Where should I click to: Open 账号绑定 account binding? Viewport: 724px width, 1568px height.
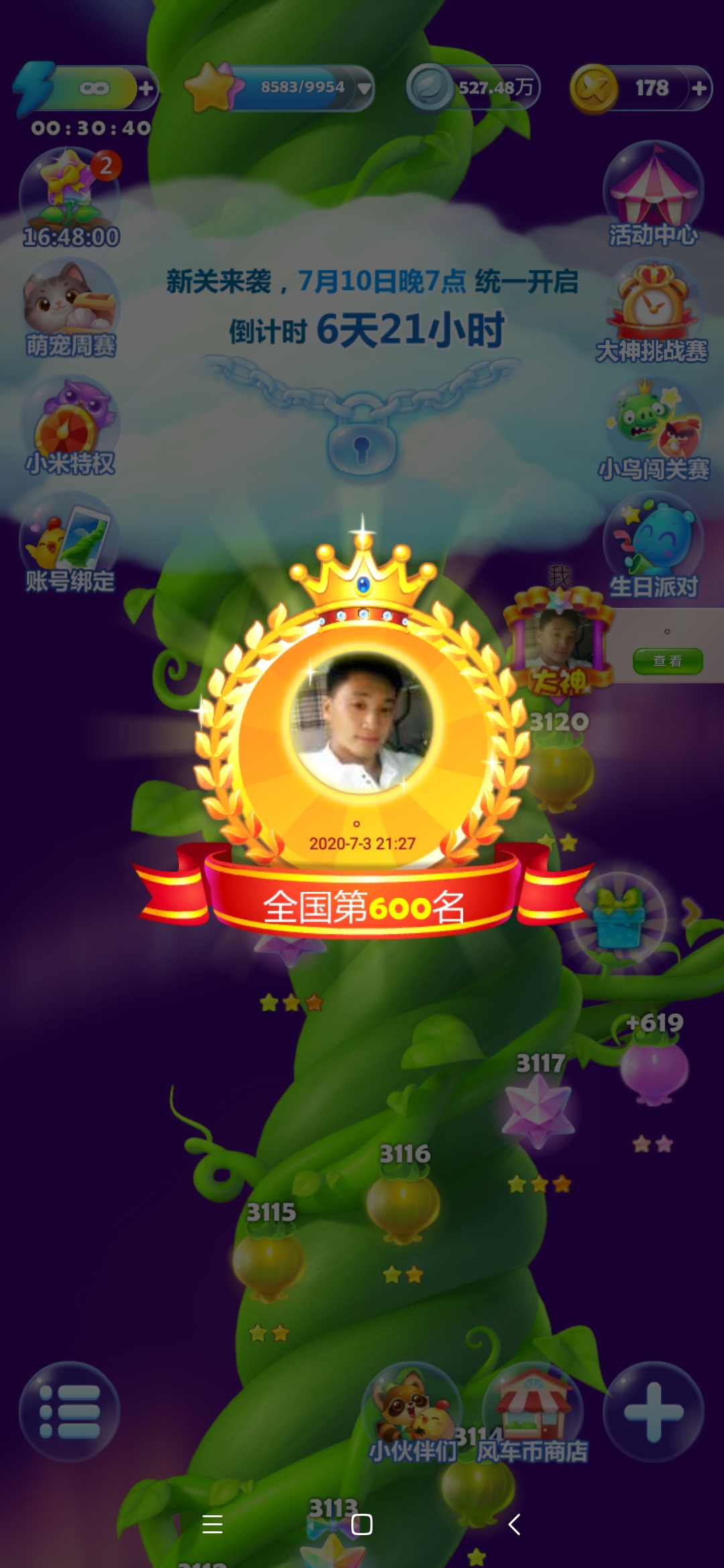(70, 543)
